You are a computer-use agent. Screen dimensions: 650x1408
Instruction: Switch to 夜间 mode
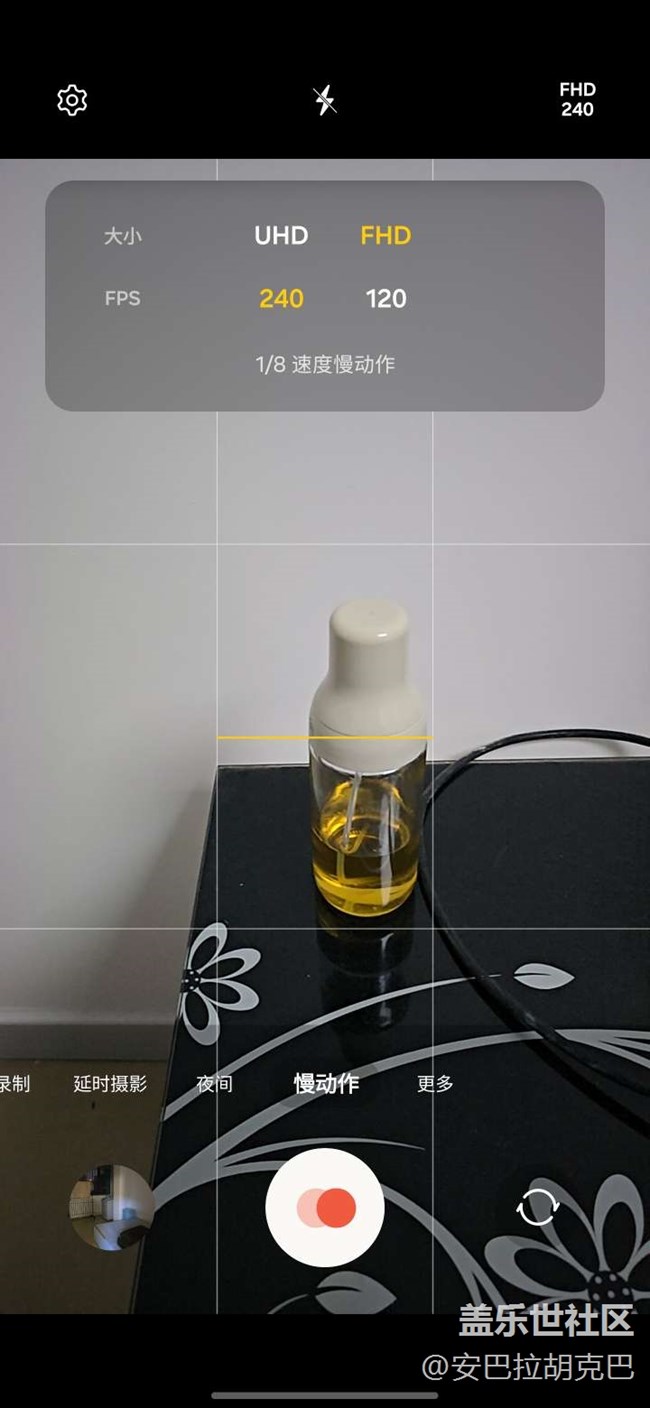pos(214,1083)
